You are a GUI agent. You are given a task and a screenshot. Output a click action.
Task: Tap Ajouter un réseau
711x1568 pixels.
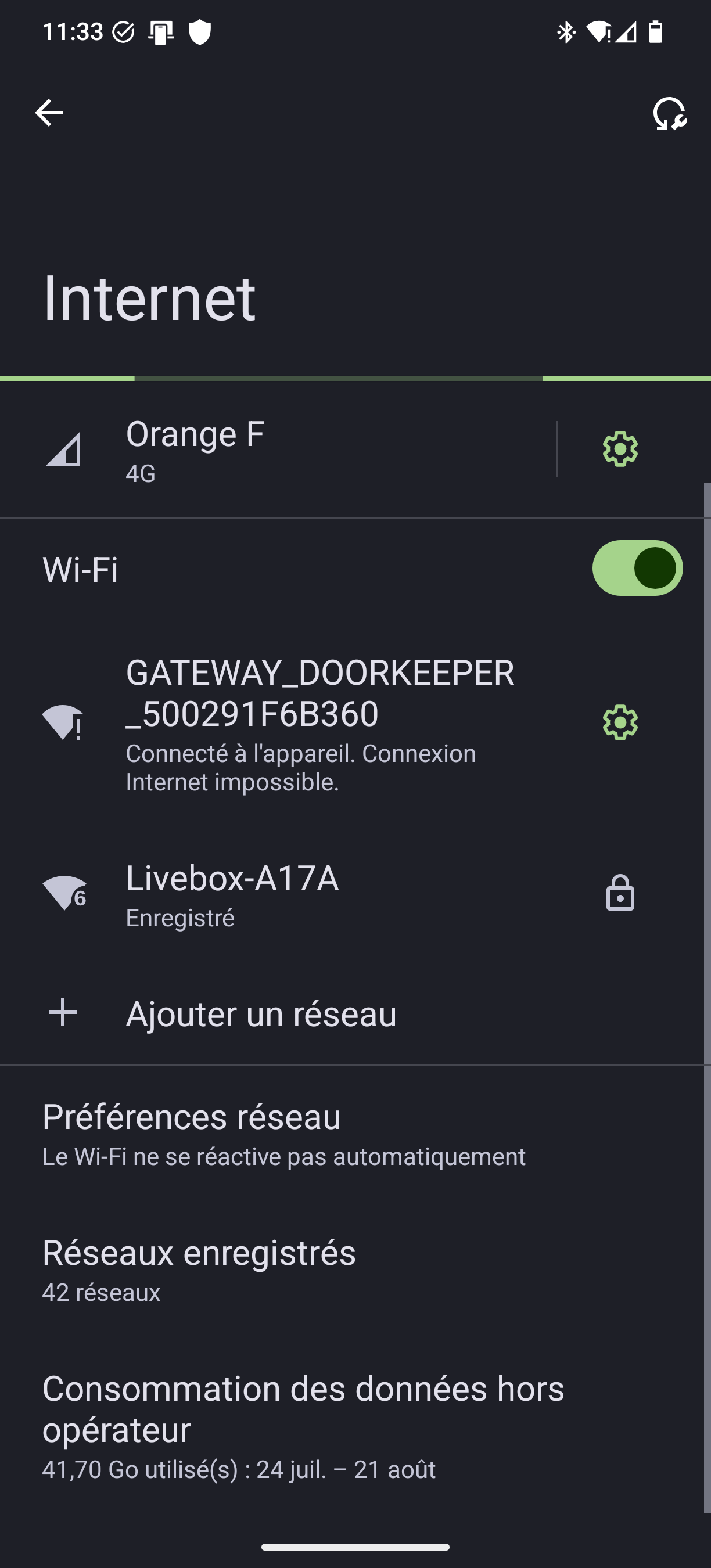tap(261, 1013)
